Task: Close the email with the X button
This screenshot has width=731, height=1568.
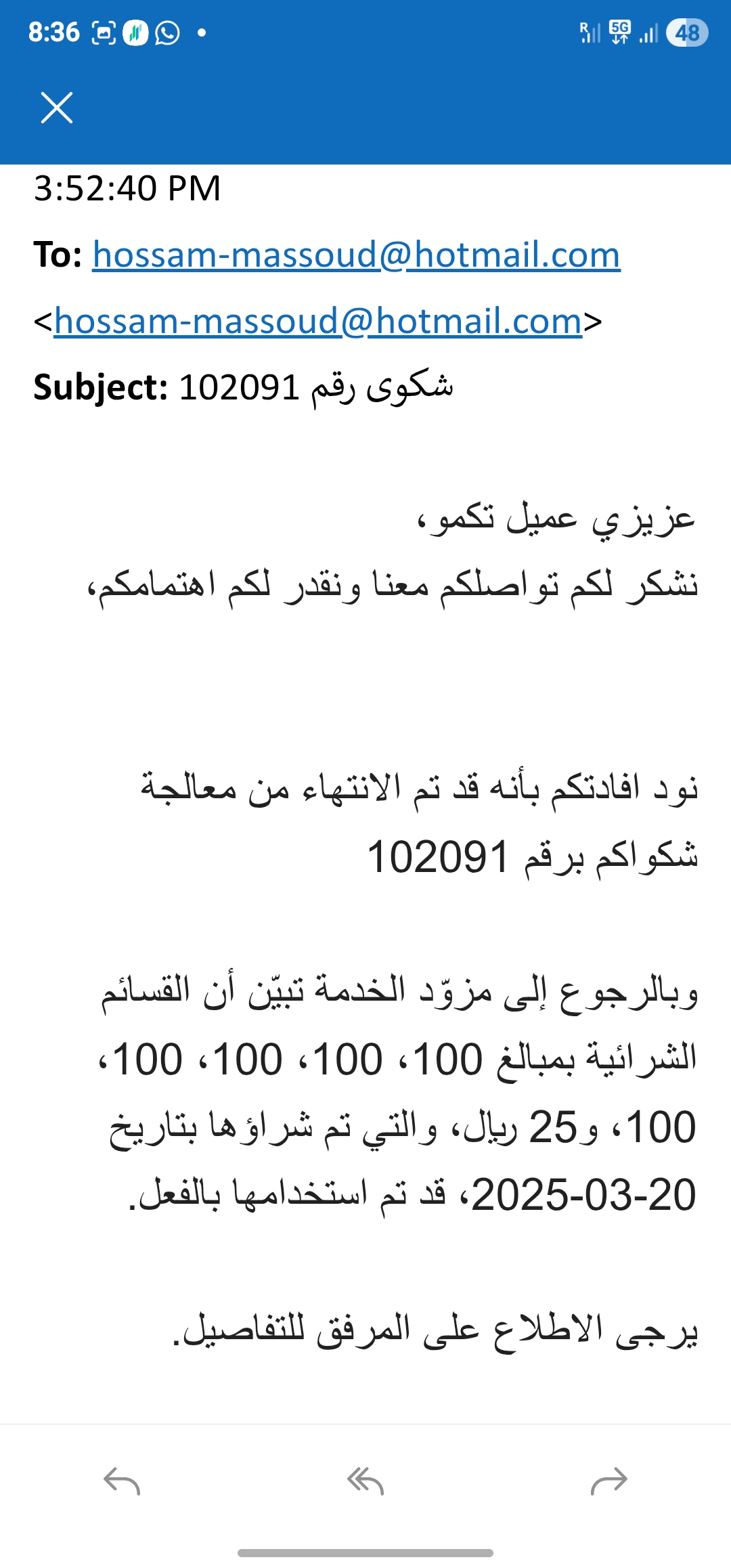Action: pyautogui.click(x=57, y=108)
